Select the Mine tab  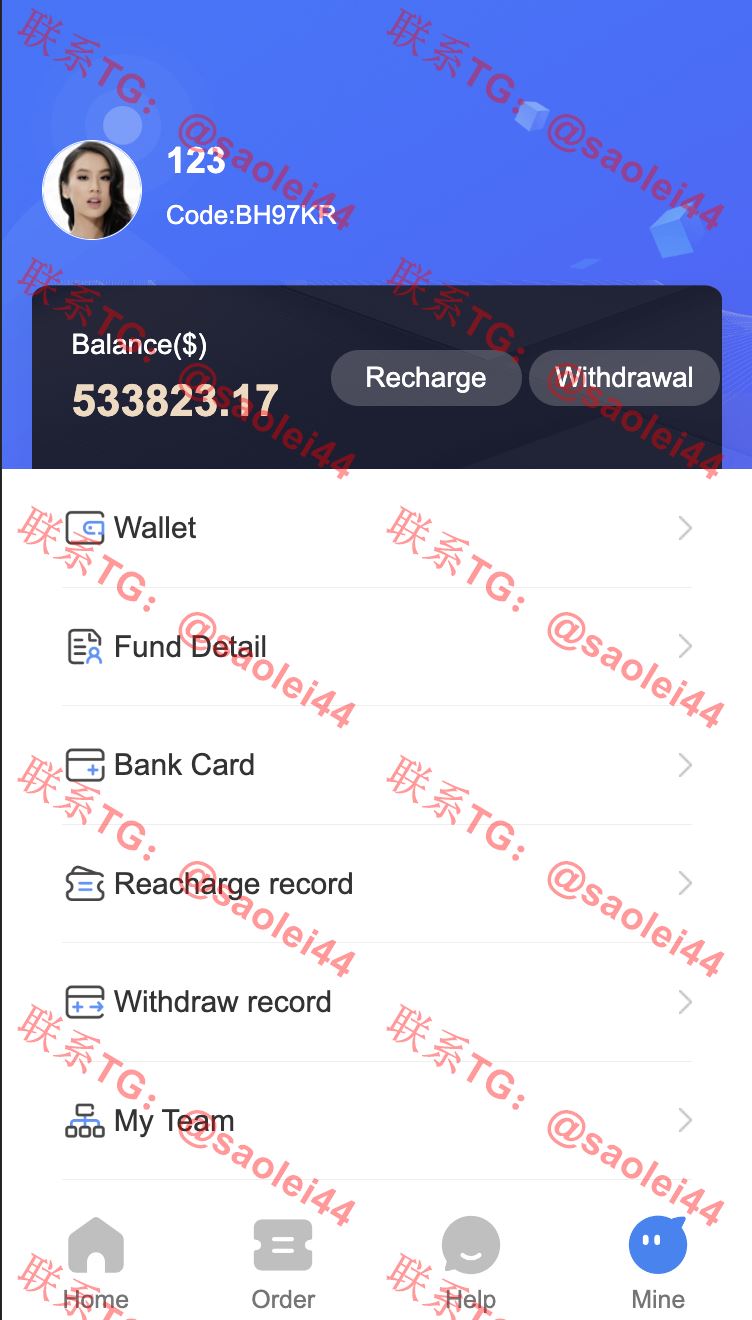pyautogui.click(x=658, y=1264)
